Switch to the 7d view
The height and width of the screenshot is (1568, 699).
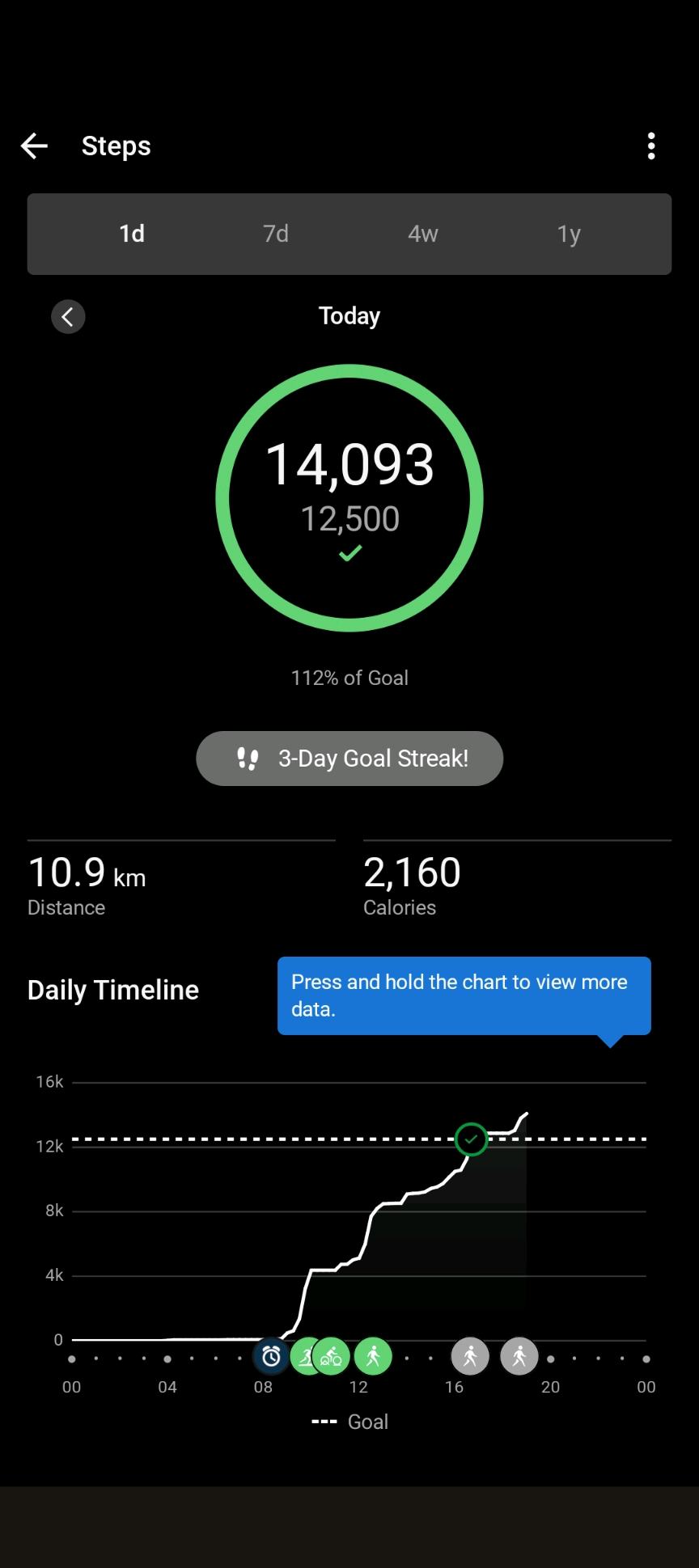click(276, 234)
